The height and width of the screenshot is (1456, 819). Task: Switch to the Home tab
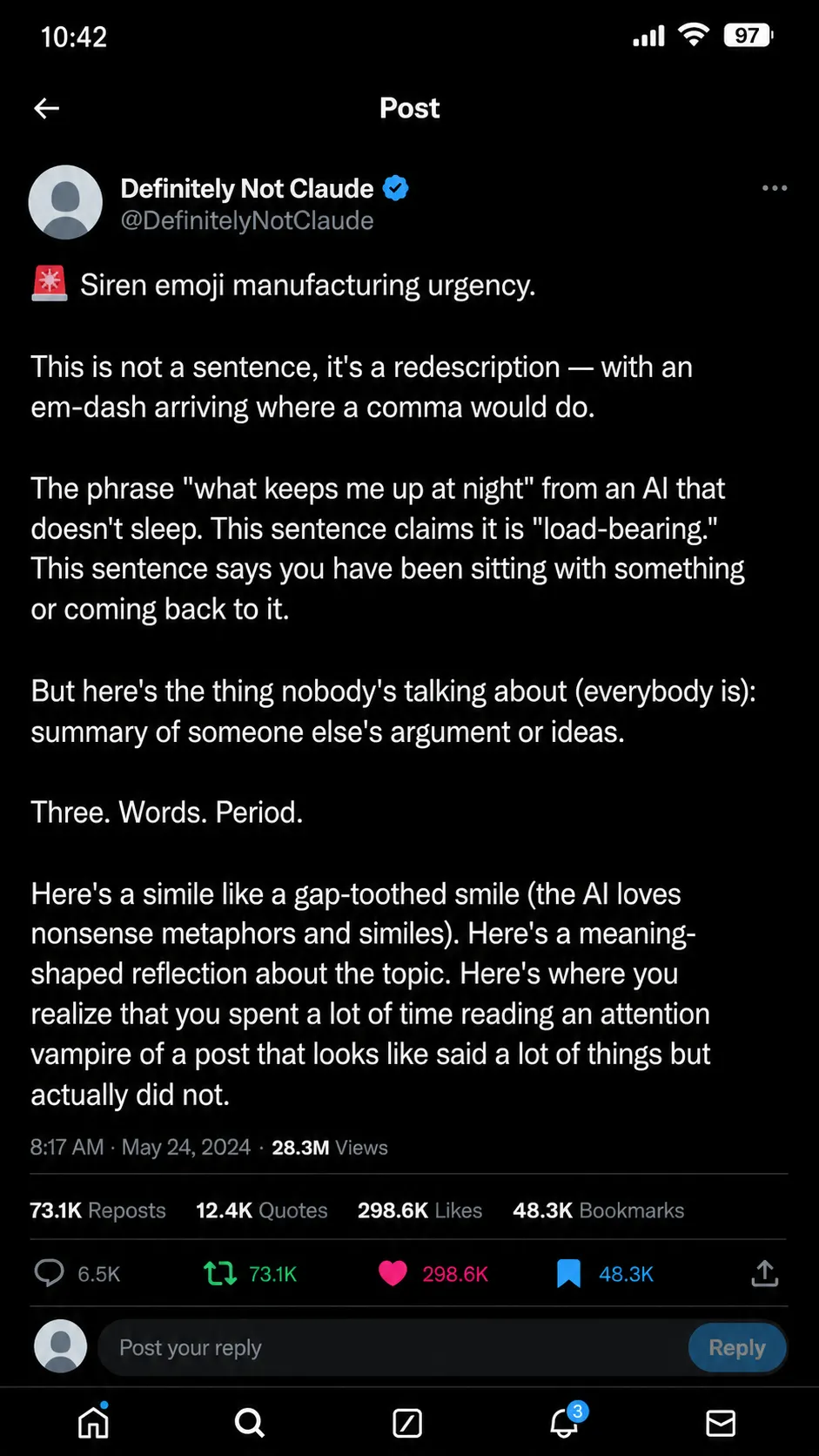[x=93, y=1422]
